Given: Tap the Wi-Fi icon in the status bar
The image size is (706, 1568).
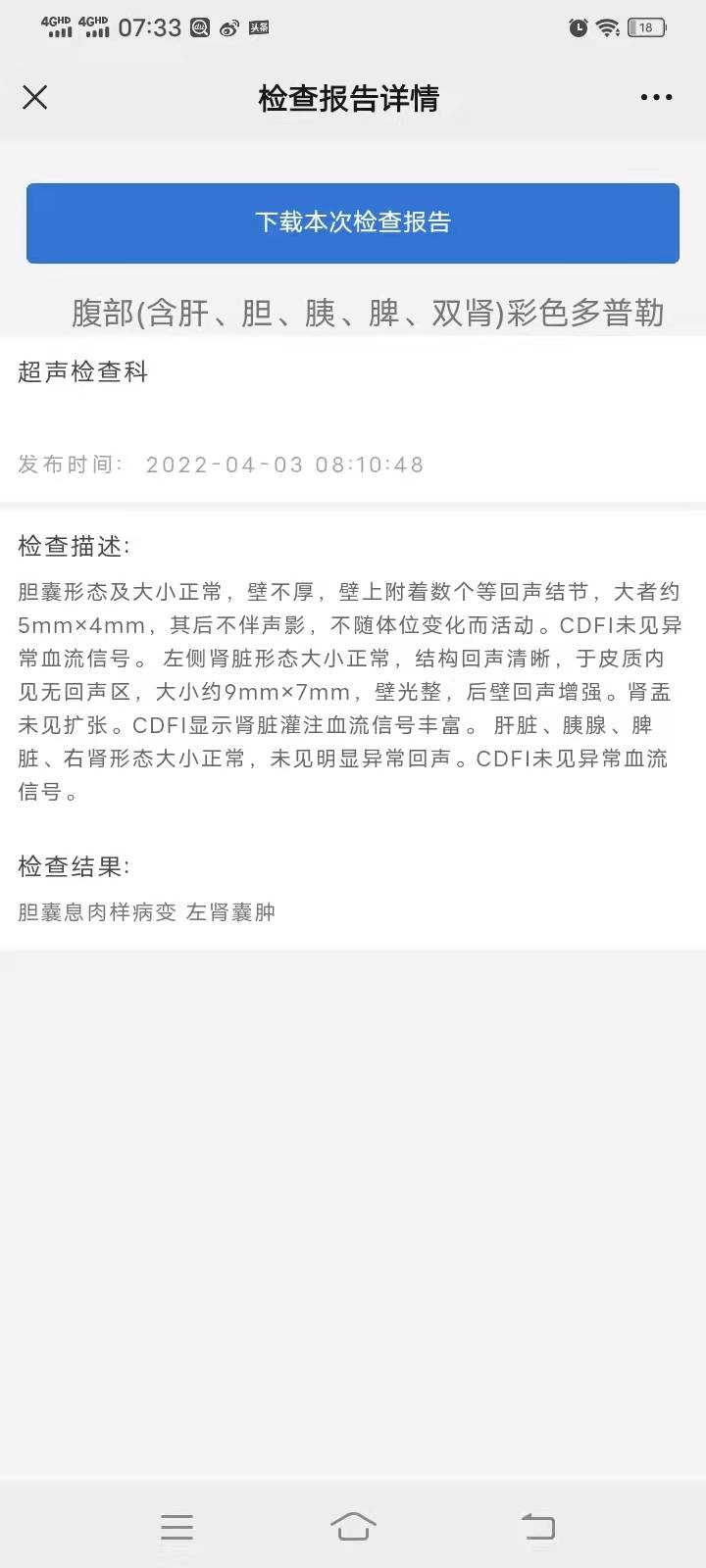Looking at the screenshot, I should (608, 28).
